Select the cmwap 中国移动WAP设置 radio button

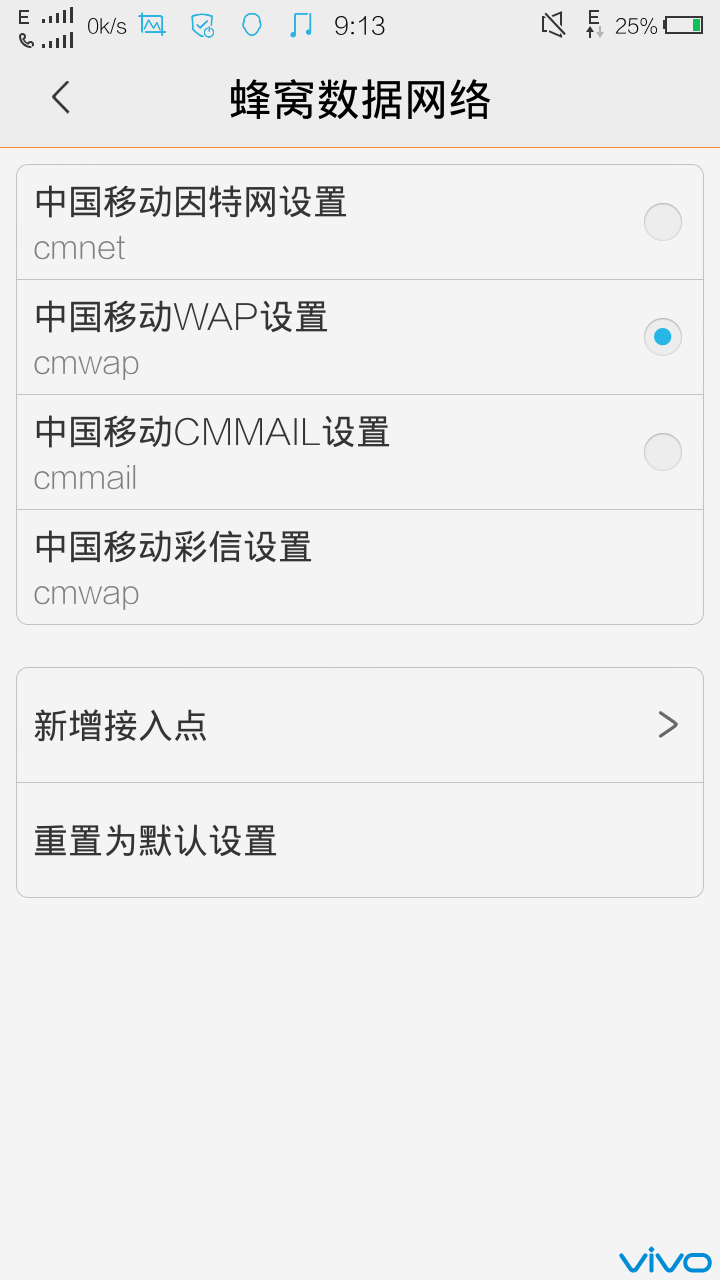pyautogui.click(x=662, y=337)
